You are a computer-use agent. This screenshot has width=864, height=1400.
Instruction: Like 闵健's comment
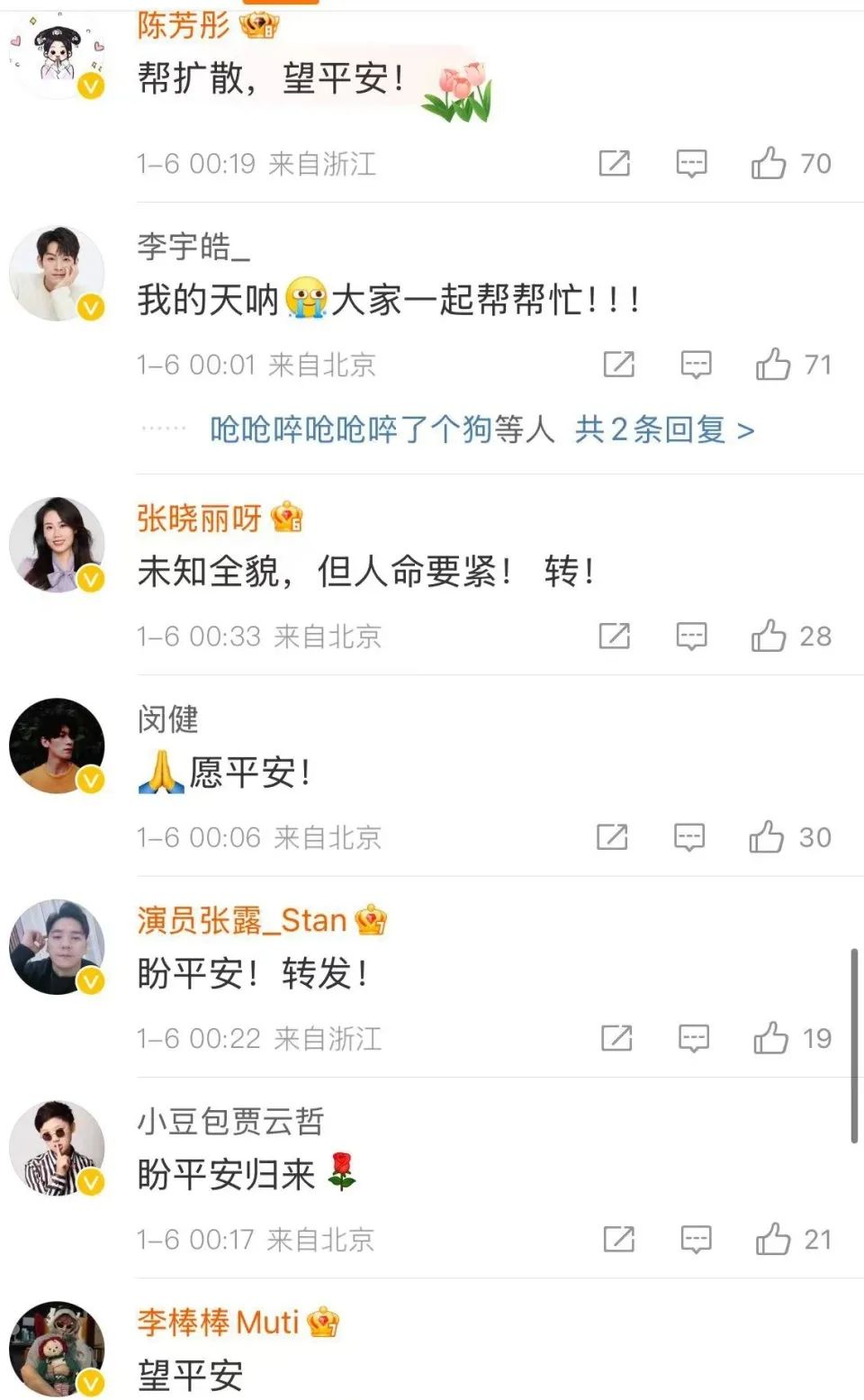766,836
